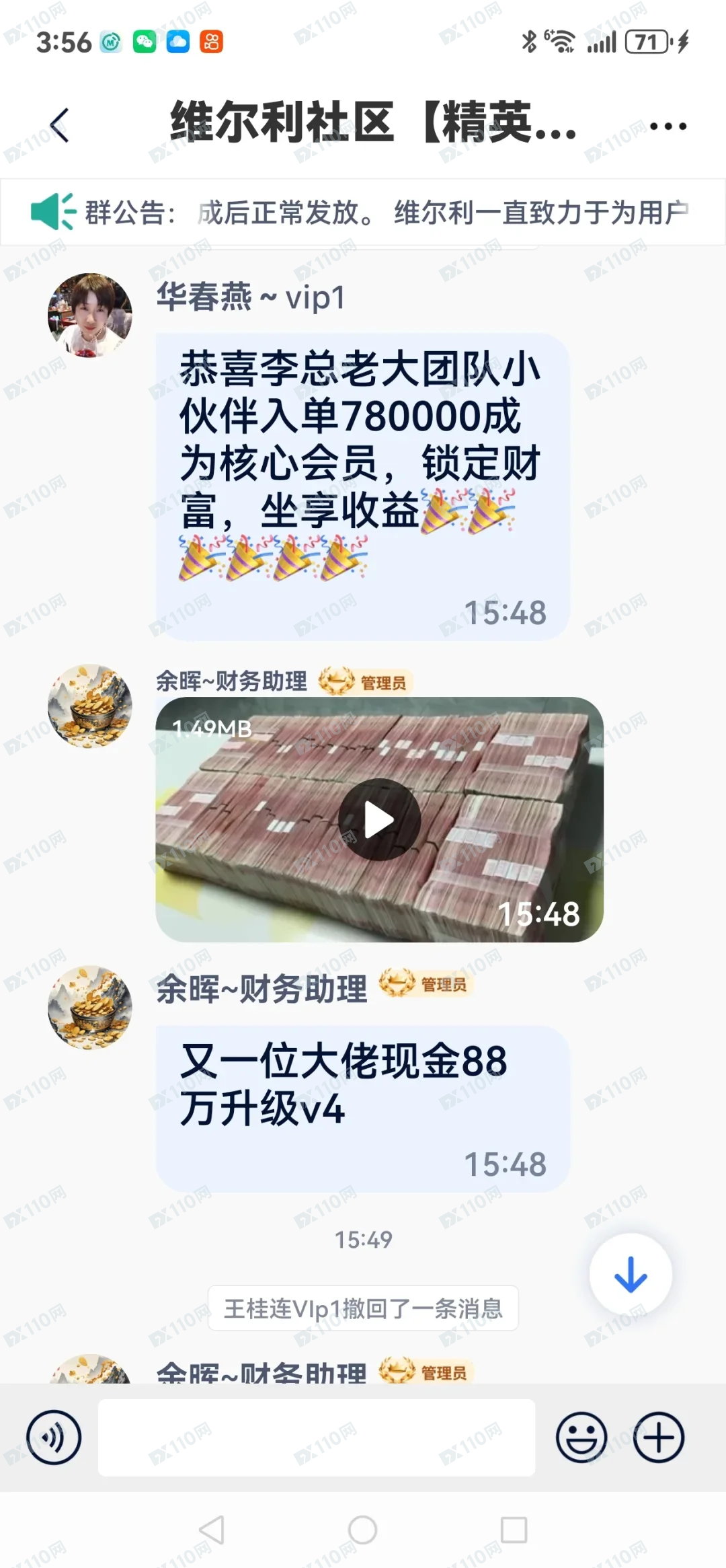Play the 1.49MB cash video
Viewport: 726px width, 1568px height.
(379, 819)
